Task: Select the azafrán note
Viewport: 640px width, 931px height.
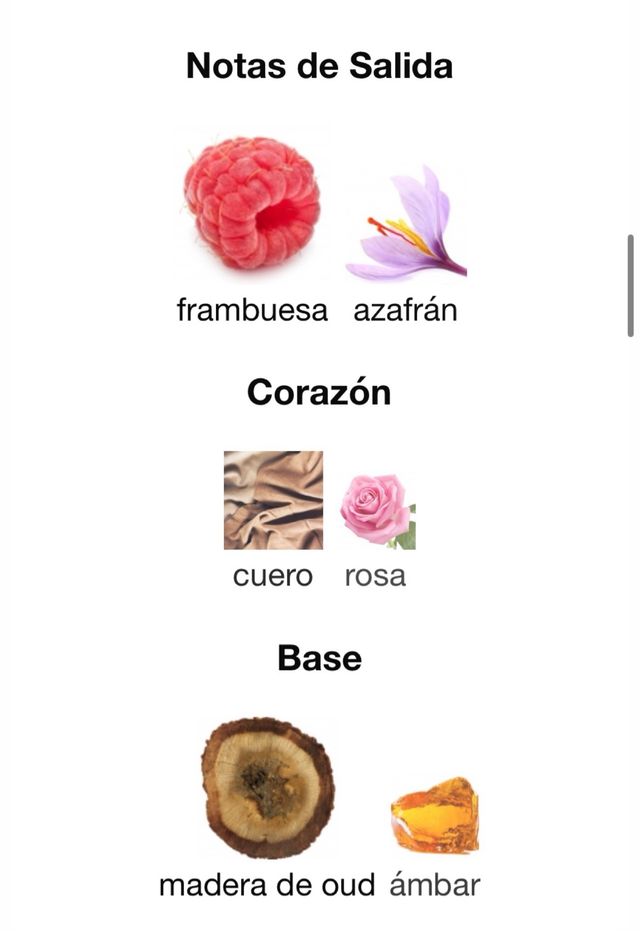Action: pyautogui.click(x=406, y=225)
